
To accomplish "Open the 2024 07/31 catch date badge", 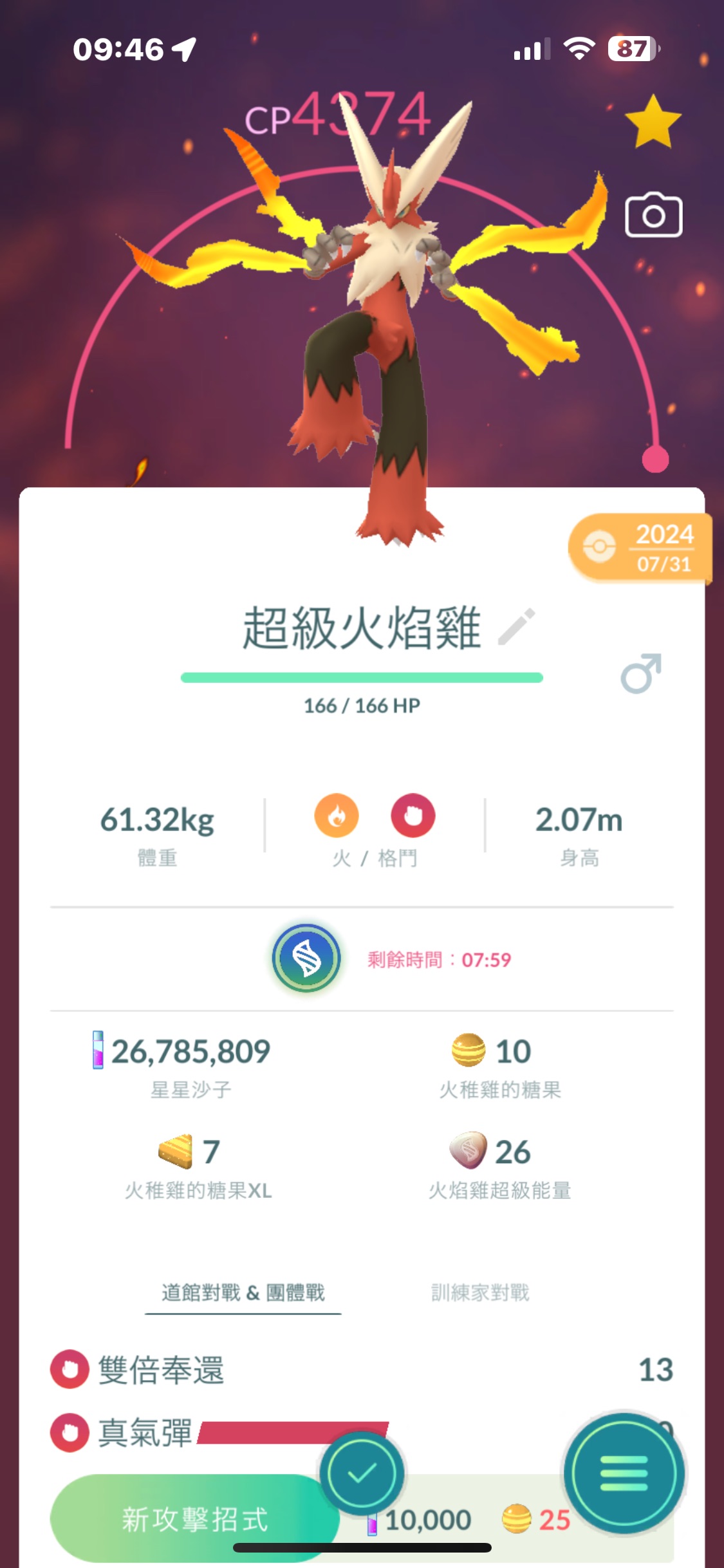I will pos(640,548).
